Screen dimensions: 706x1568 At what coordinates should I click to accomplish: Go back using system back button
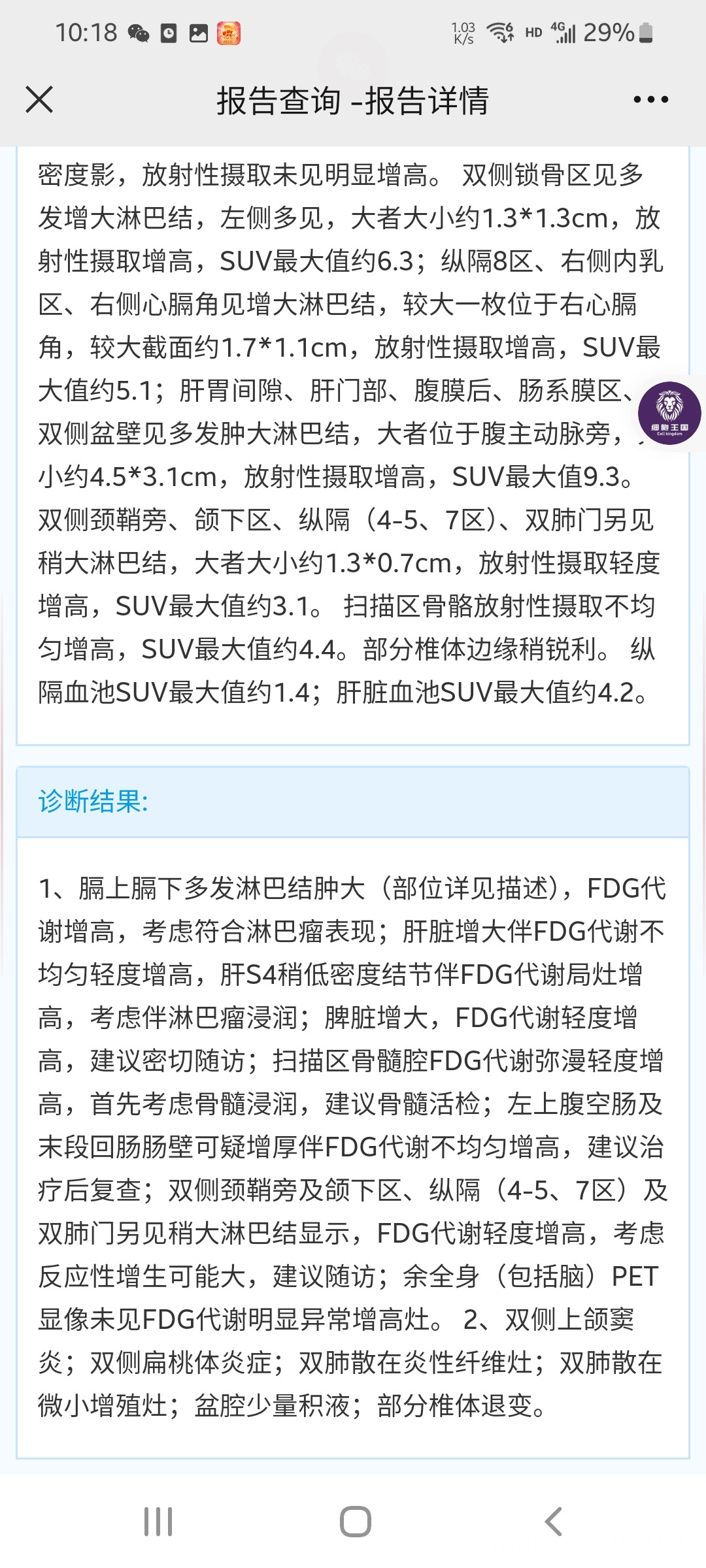pos(553,1522)
